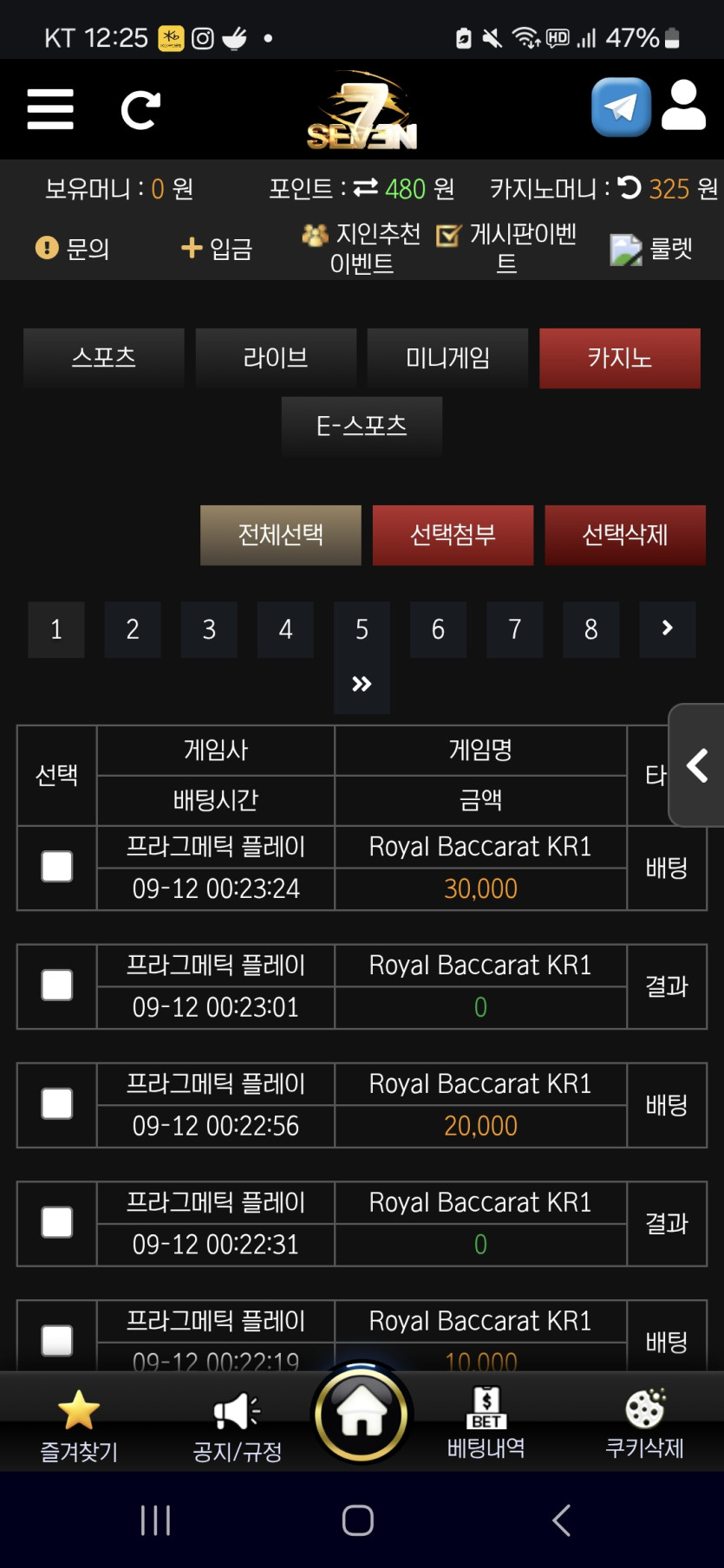724x1568 pixels.
Task: Go to page 3
Action: coord(209,629)
